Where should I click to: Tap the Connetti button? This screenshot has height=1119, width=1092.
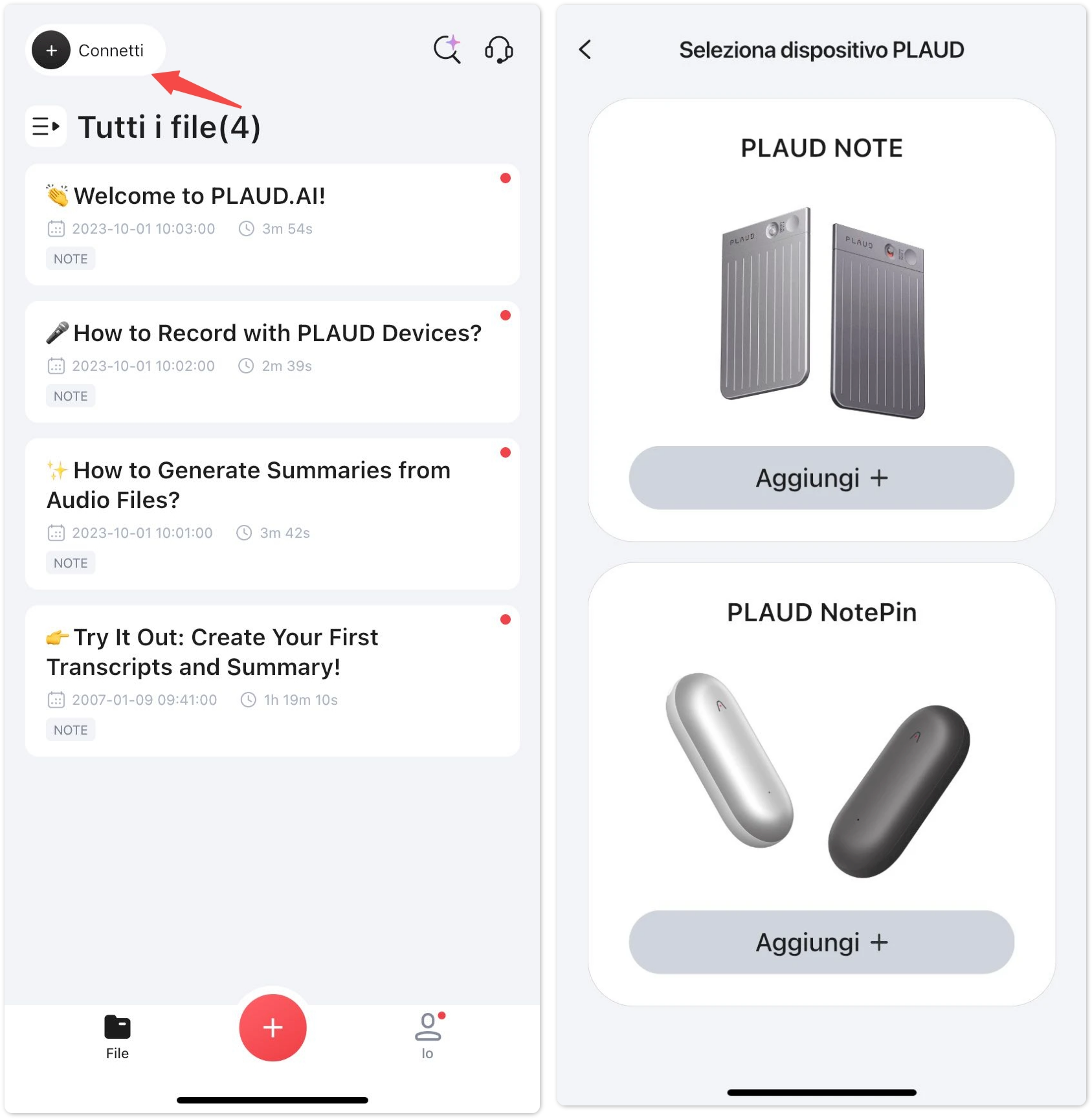click(95, 50)
